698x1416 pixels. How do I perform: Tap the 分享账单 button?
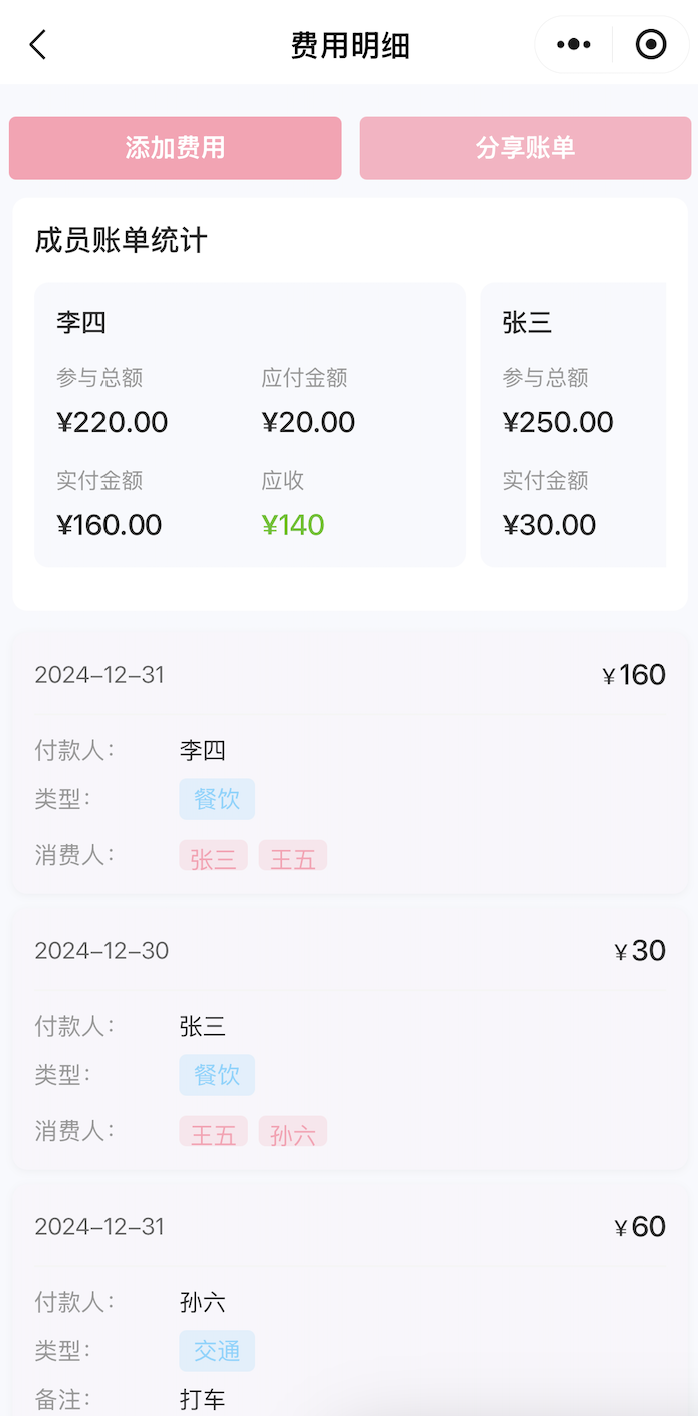tap(525, 148)
